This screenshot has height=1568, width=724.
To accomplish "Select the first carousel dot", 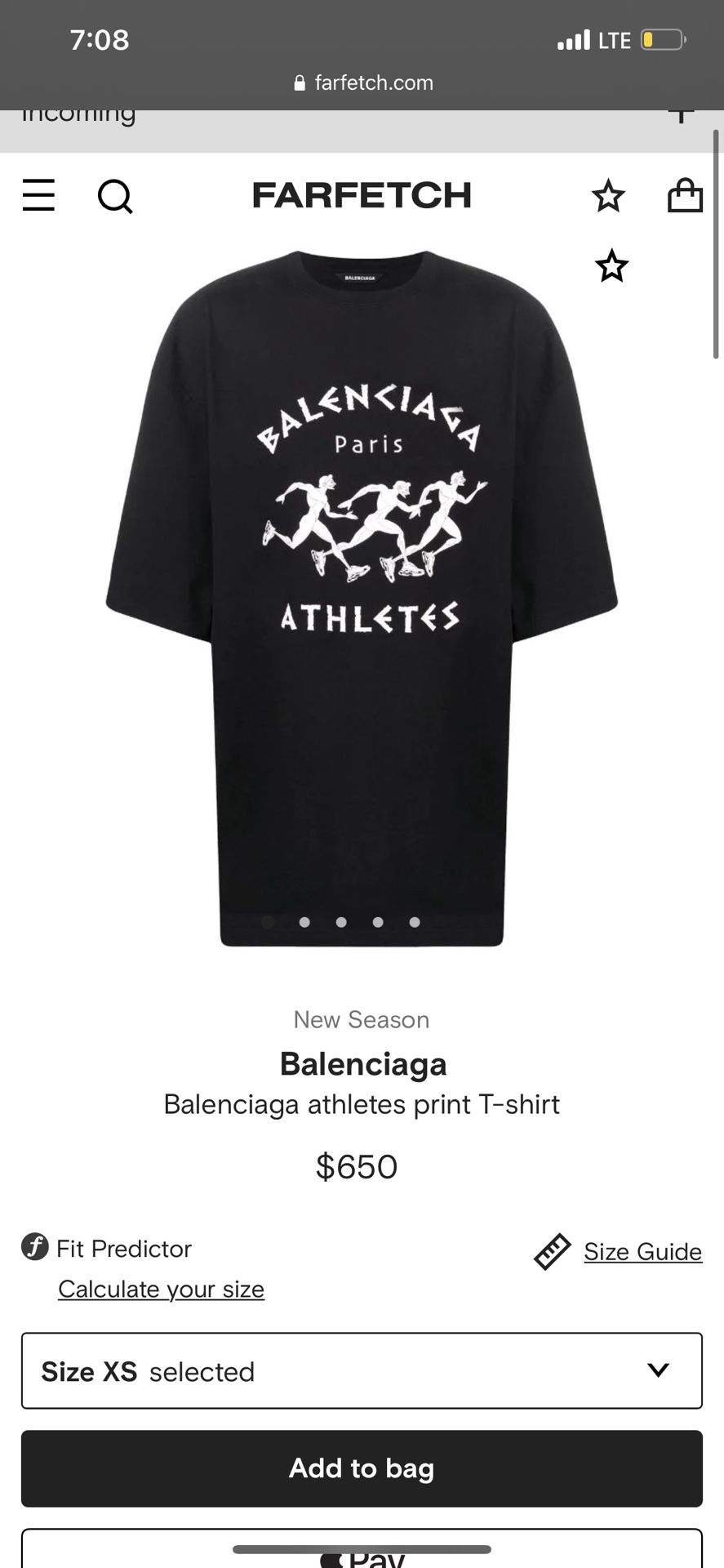I will click(x=267, y=922).
